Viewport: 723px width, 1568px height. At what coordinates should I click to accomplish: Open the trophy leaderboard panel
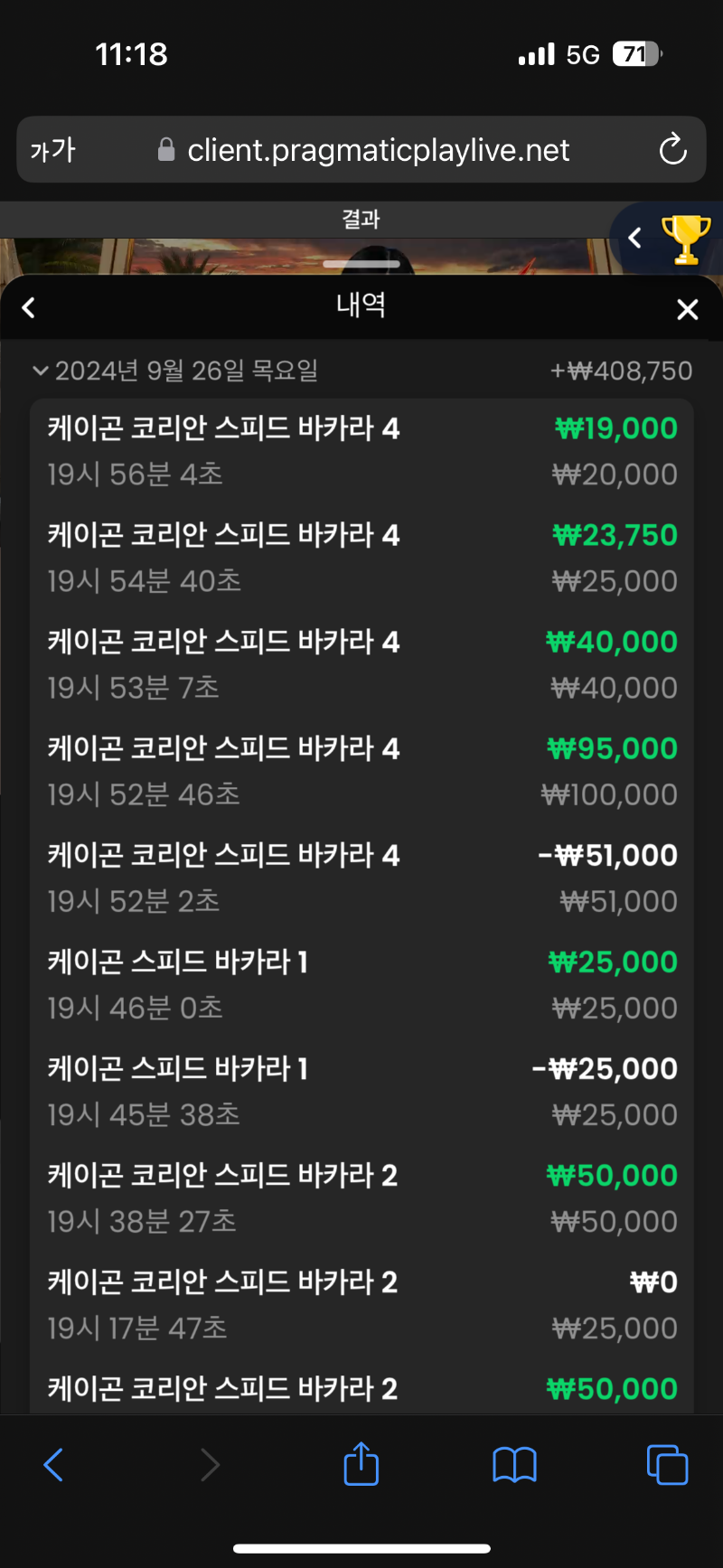tap(668, 239)
